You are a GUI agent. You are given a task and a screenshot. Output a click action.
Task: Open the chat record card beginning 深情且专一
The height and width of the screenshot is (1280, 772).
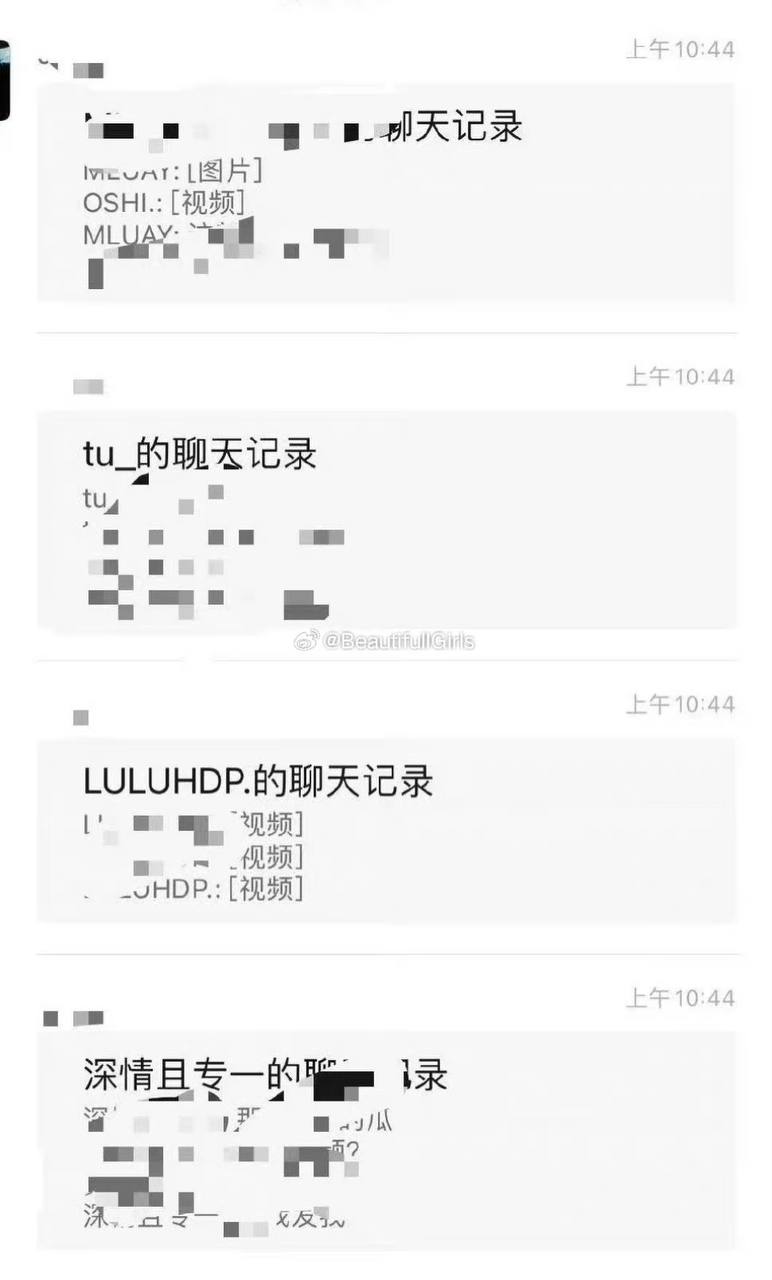click(387, 1140)
